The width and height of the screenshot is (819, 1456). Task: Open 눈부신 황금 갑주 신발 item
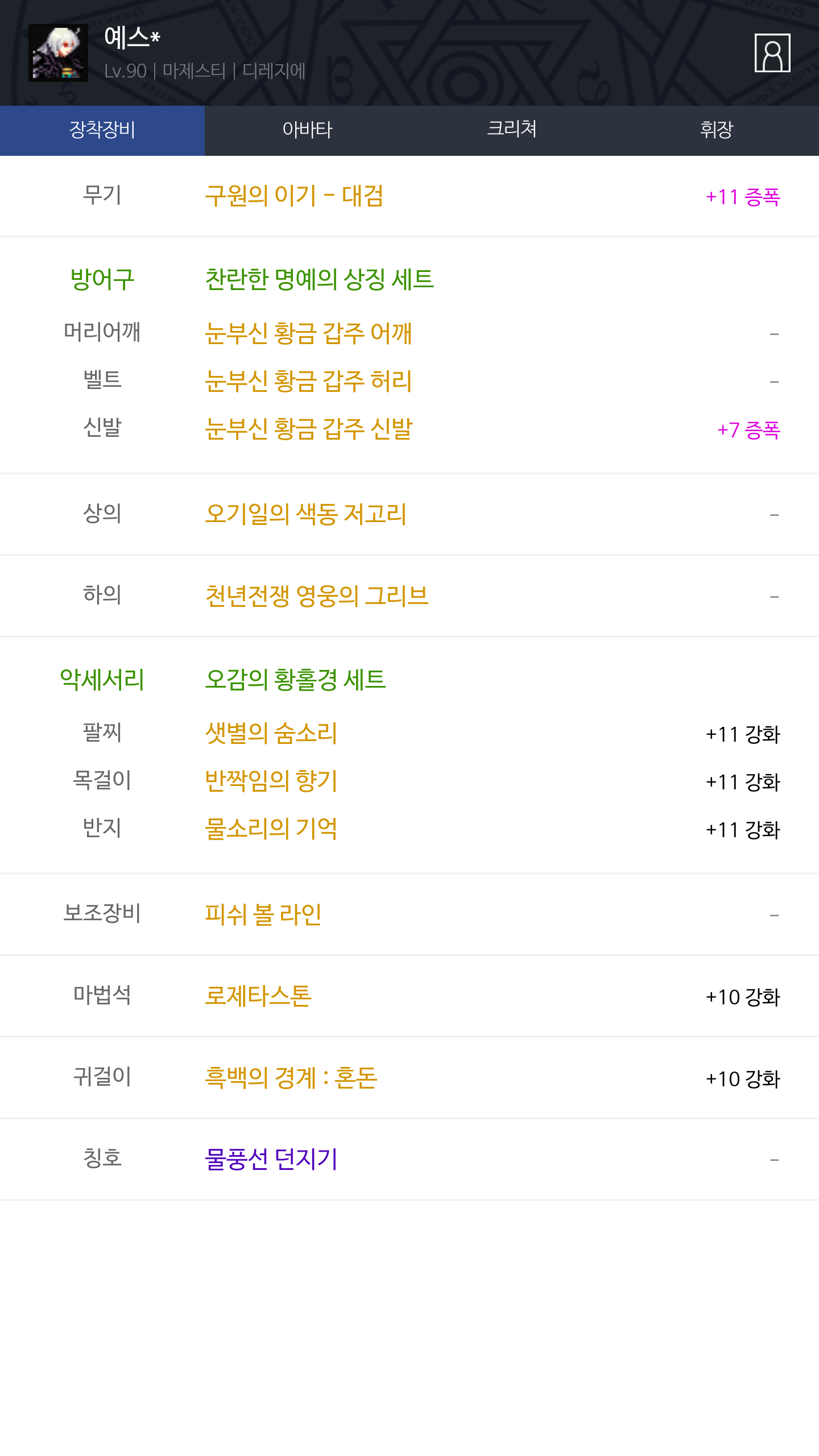pos(309,429)
